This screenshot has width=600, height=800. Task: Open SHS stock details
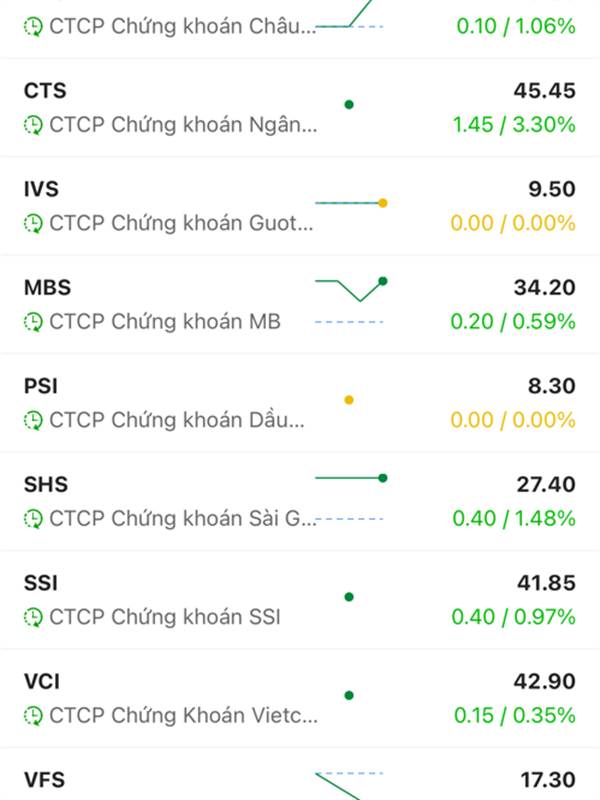click(x=300, y=502)
